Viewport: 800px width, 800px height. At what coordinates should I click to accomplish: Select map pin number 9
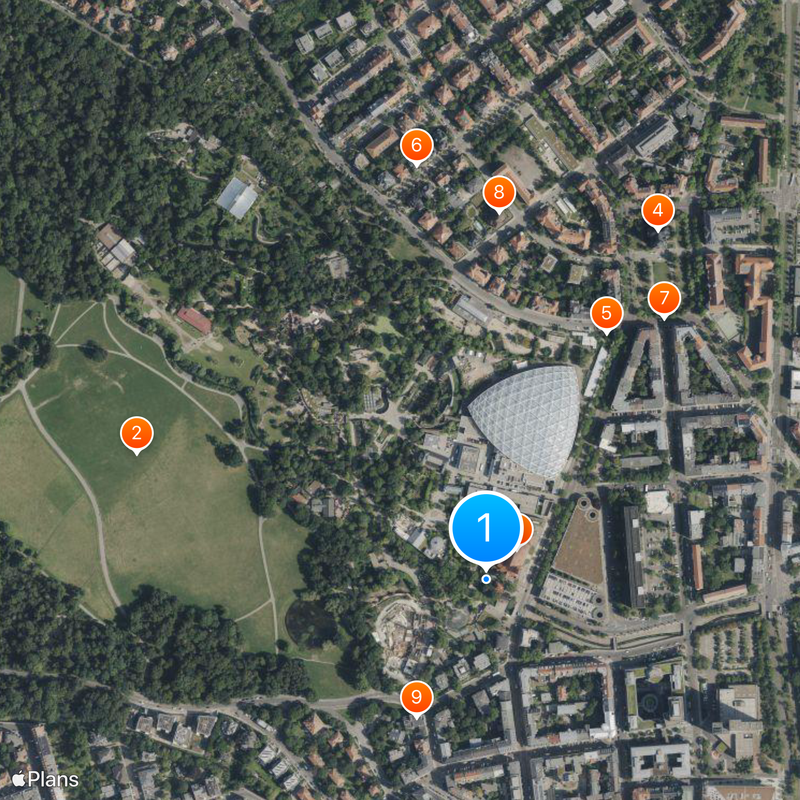coord(417,697)
